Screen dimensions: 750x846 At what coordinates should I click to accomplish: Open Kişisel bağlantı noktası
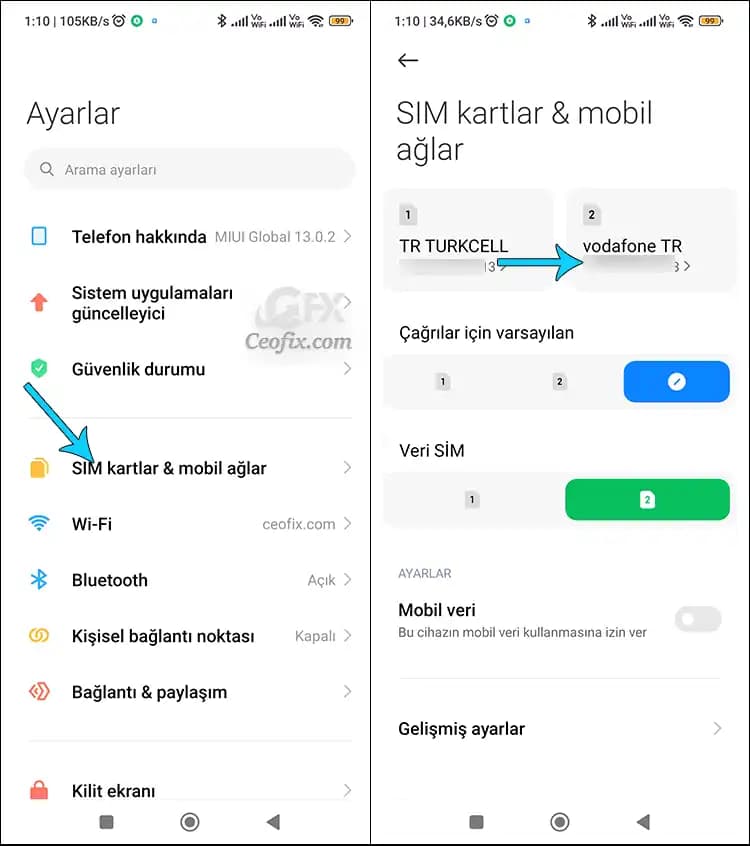(190, 636)
